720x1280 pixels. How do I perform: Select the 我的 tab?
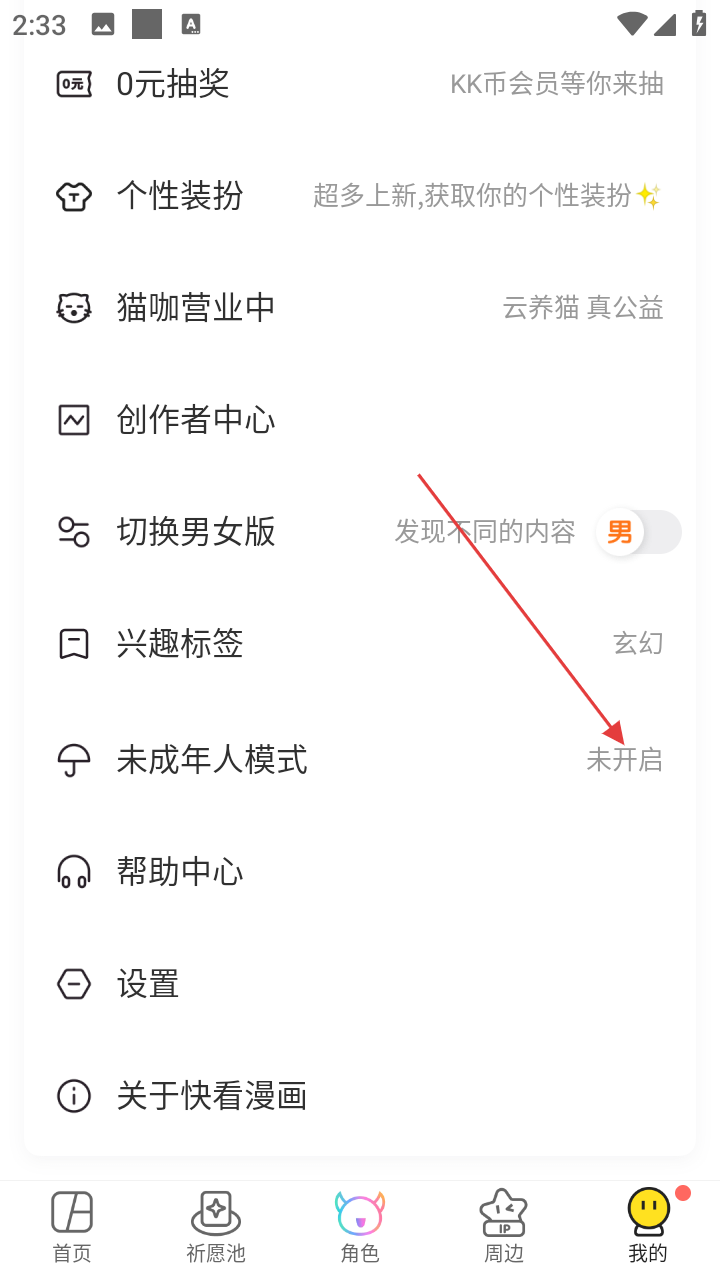[x=648, y=1226]
